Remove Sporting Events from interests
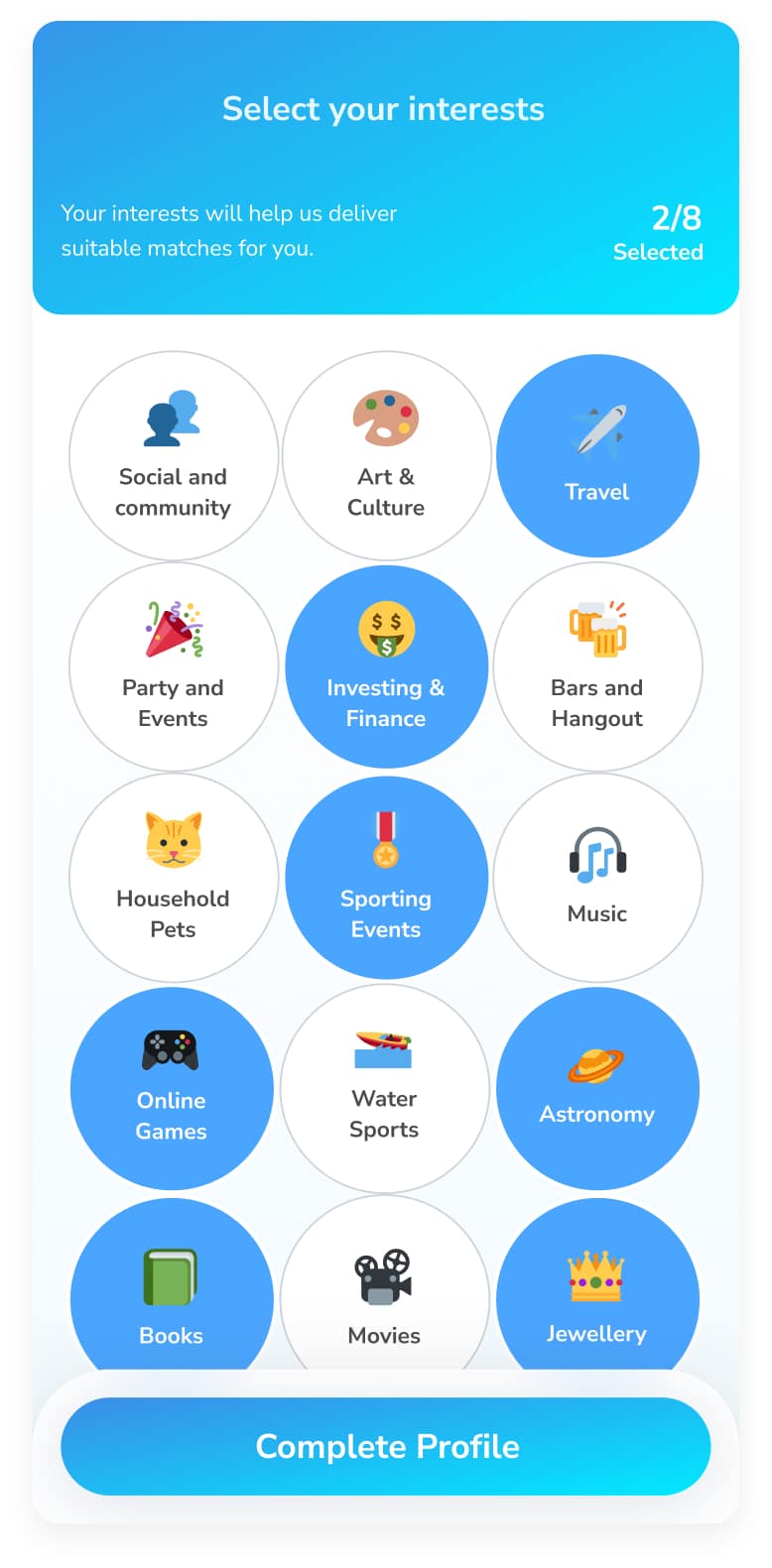 click(x=386, y=878)
